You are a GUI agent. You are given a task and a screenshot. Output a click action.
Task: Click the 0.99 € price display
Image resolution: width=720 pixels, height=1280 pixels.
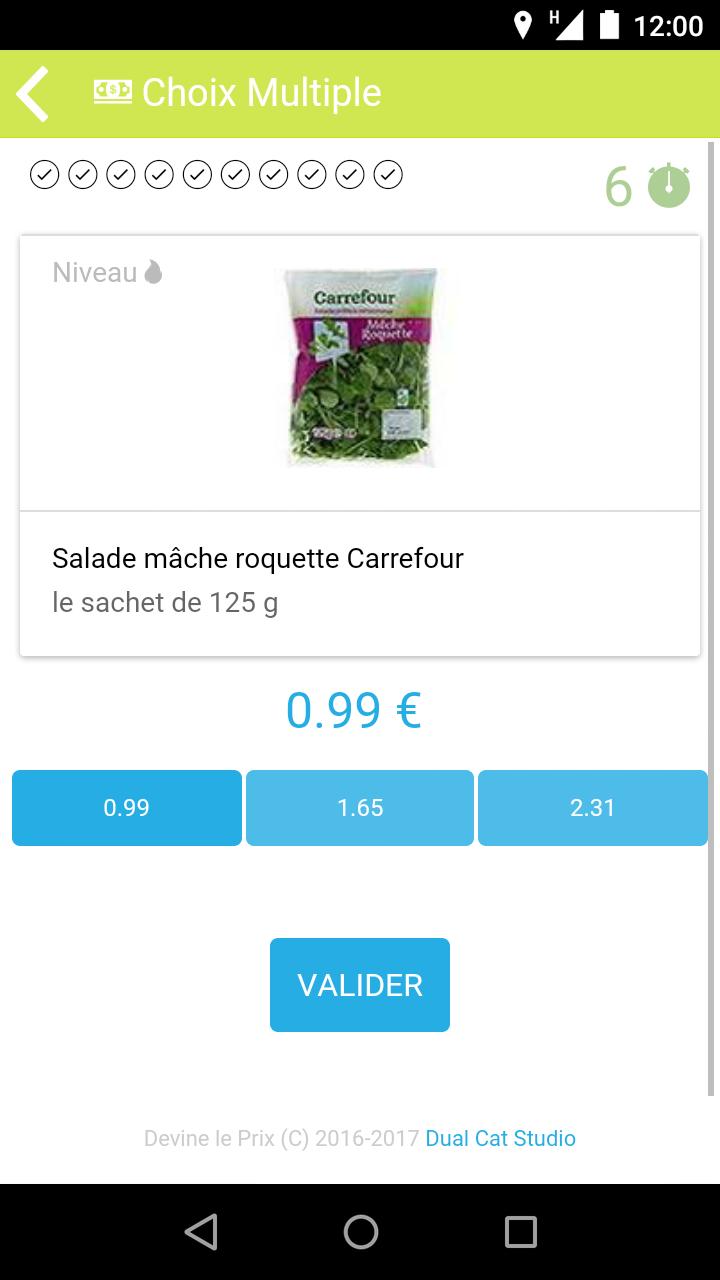click(354, 711)
